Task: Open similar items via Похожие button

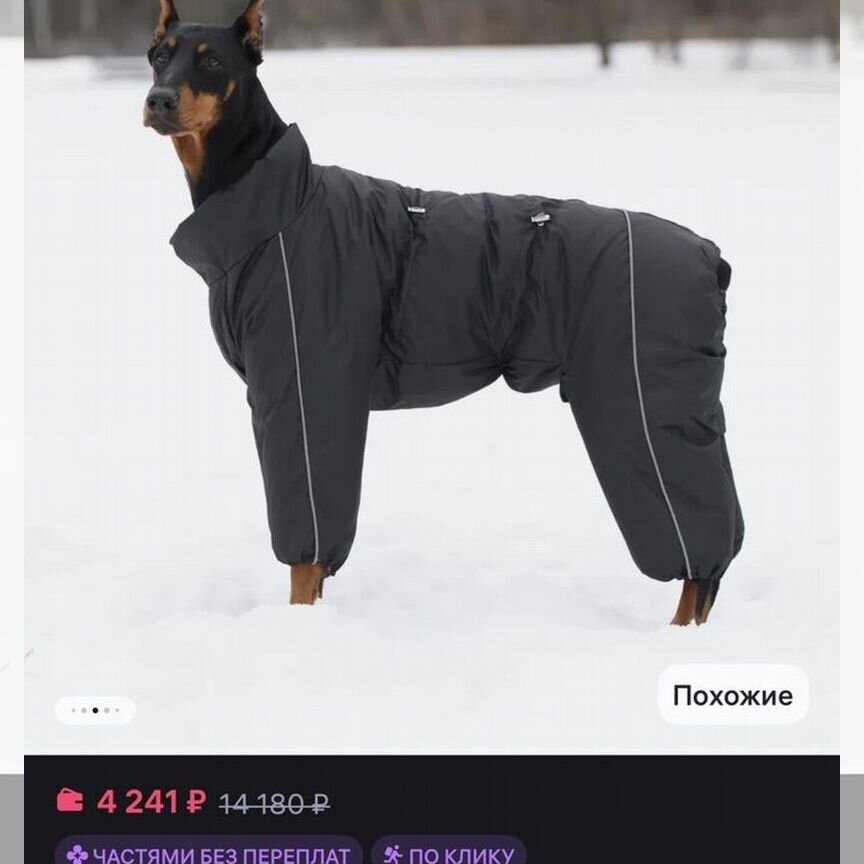Action: pos(732,695)
